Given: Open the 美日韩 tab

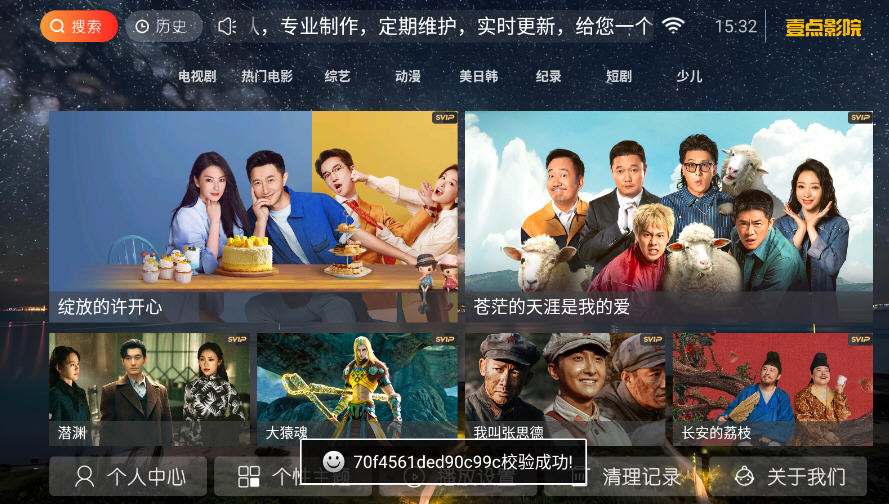Looking at the screenshot, I should [478, 76].
